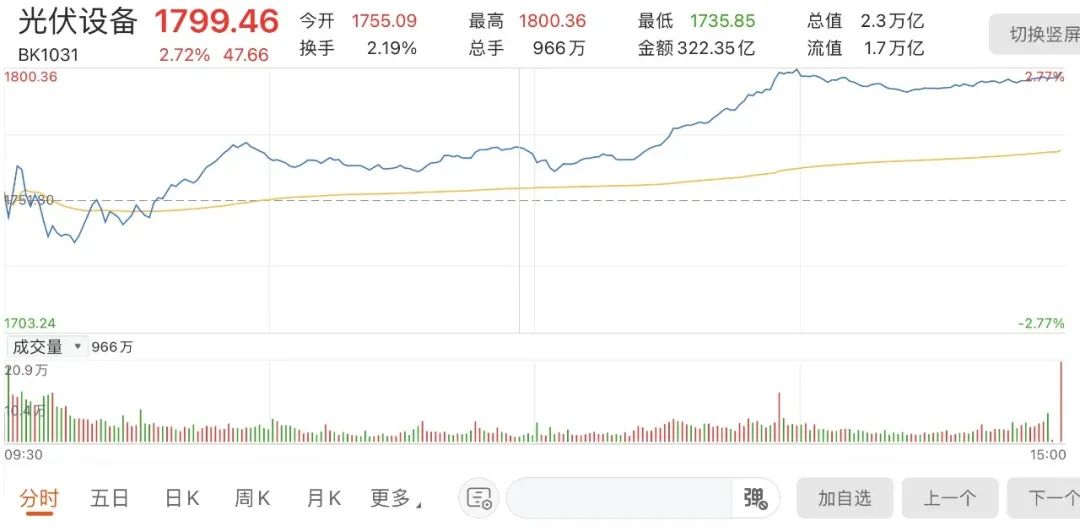Show the 月K chart
The width and height of the screenshot is (1080, 532).
pos(324,498)
